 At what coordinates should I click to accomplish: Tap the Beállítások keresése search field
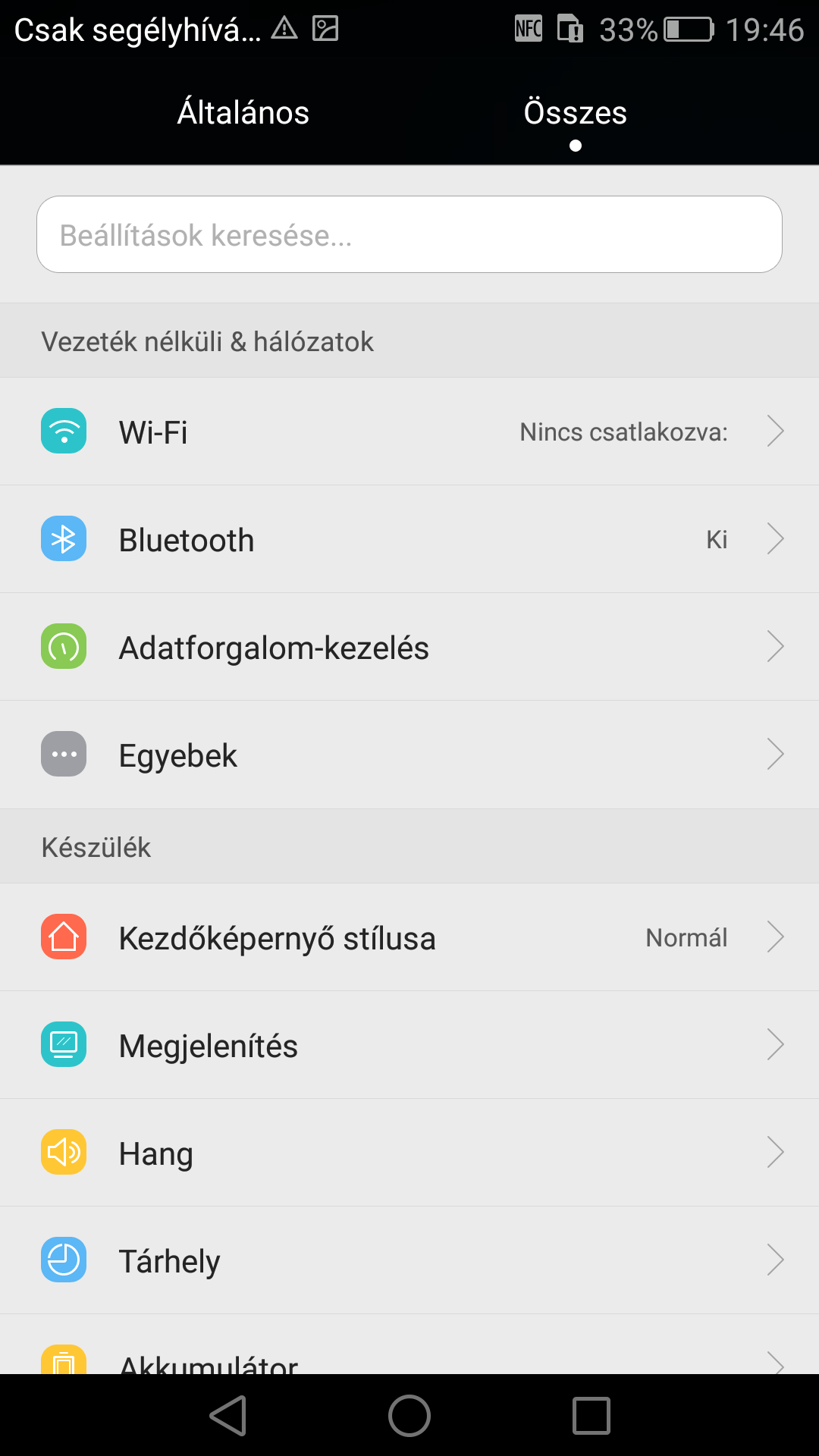[409, 235]
